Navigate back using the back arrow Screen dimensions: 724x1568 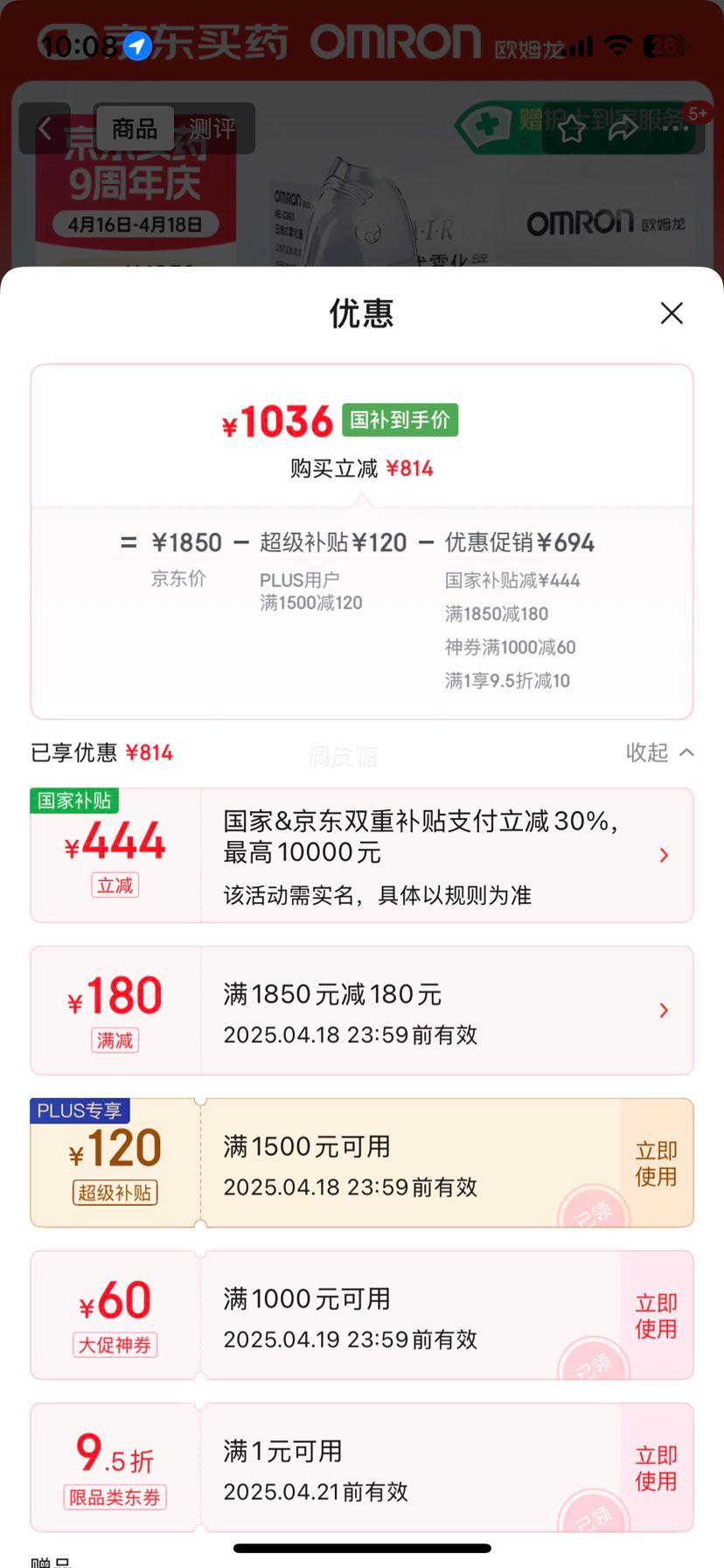click(x=45, y=128)
